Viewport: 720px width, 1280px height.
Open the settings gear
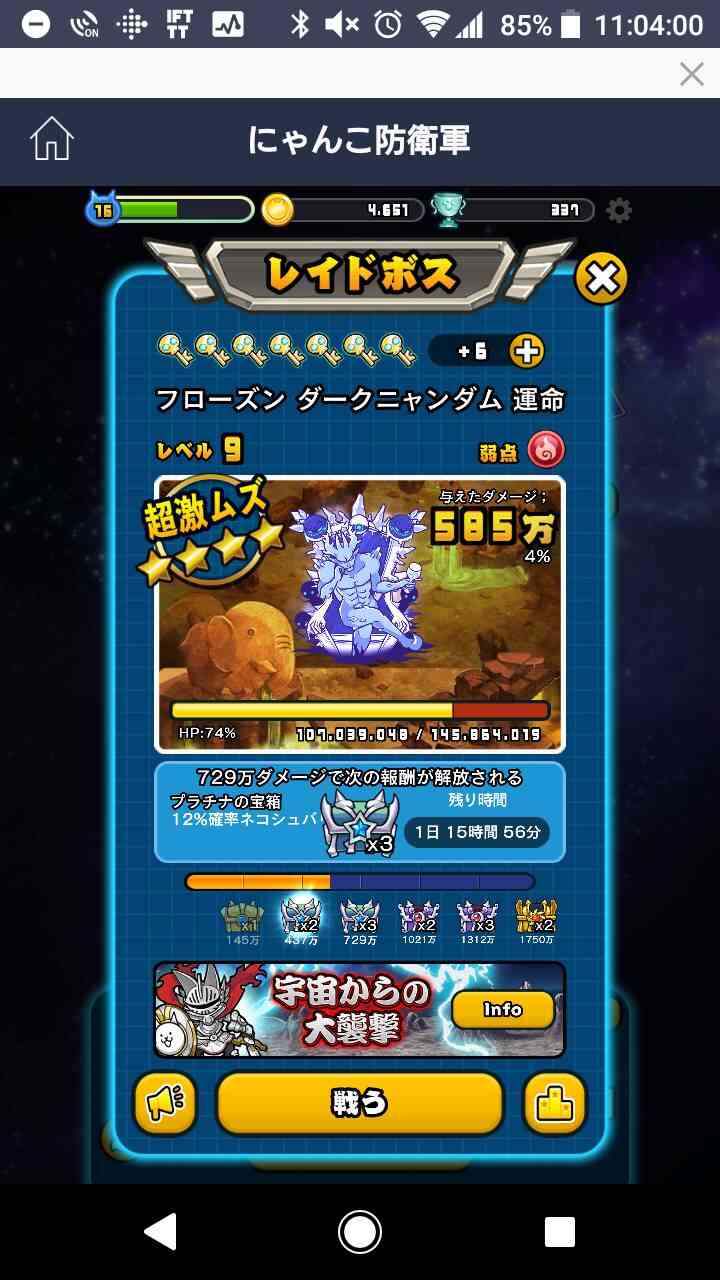coord(620,210)
